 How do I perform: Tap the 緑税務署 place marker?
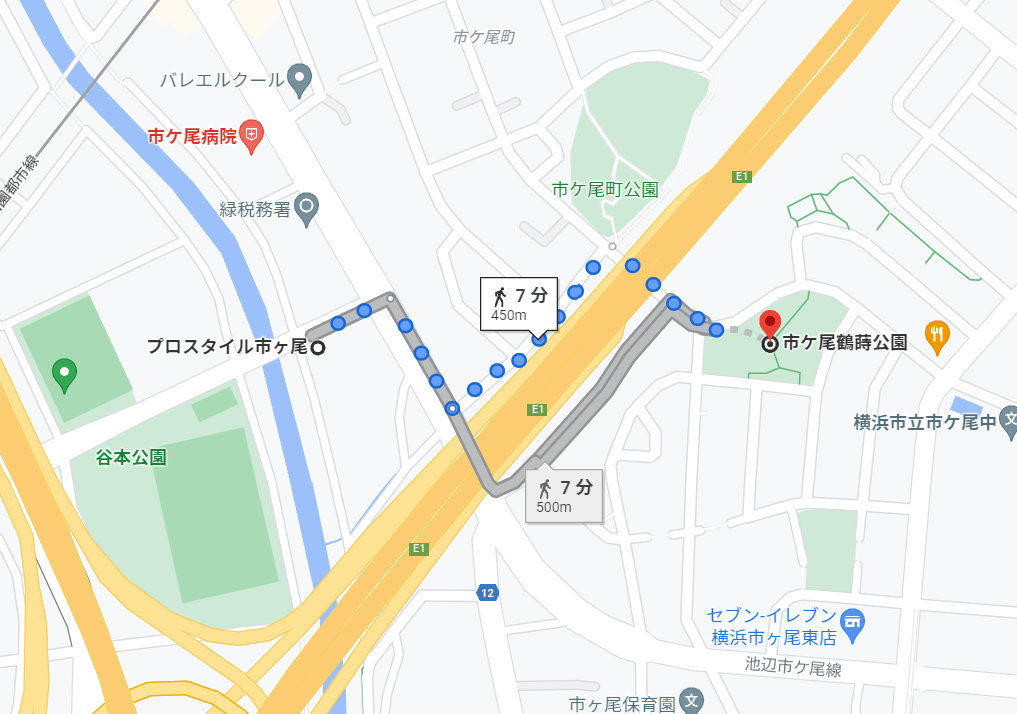click(x=307, y=208)
